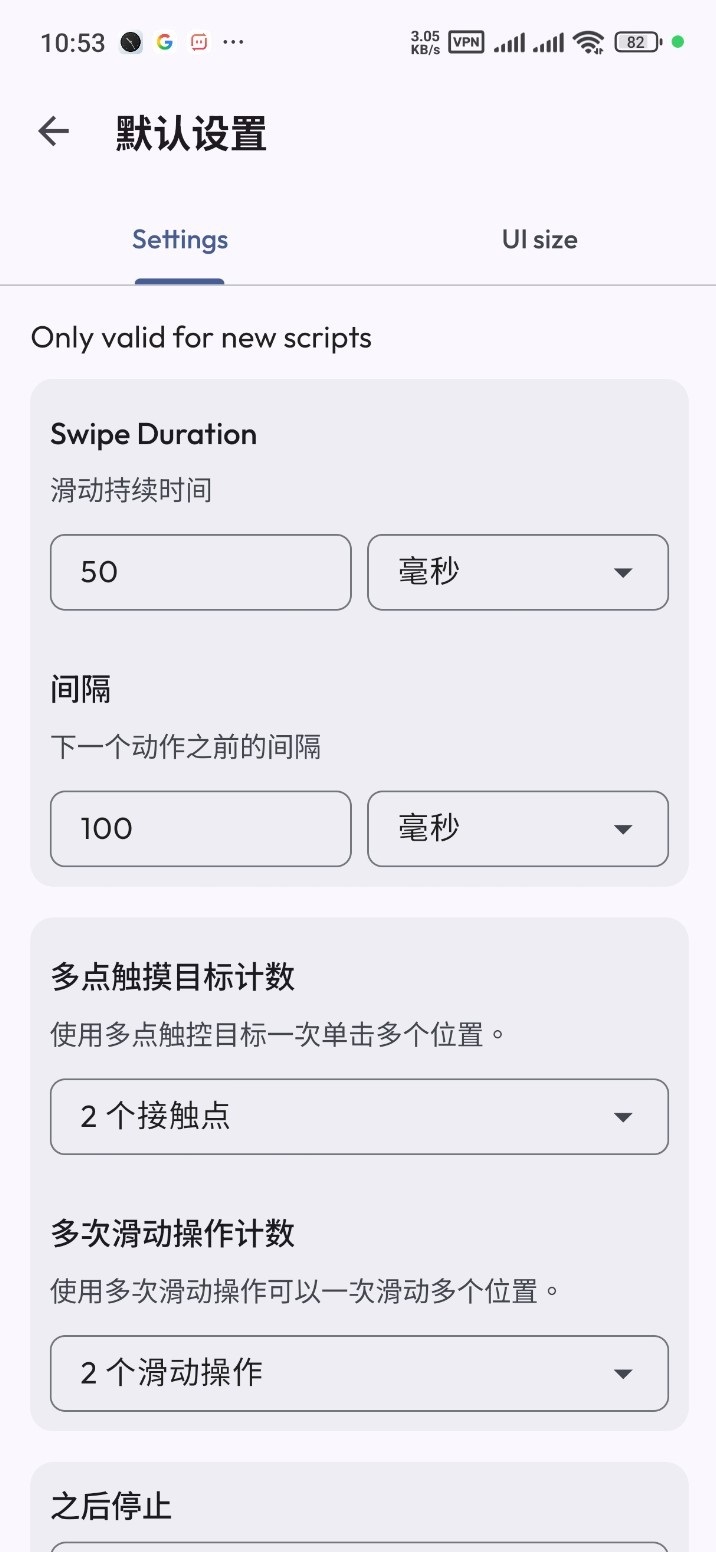Screen dimensions: 716x1552
Task: Open the Swipe Duration unit dropdown
Action: 517,572
